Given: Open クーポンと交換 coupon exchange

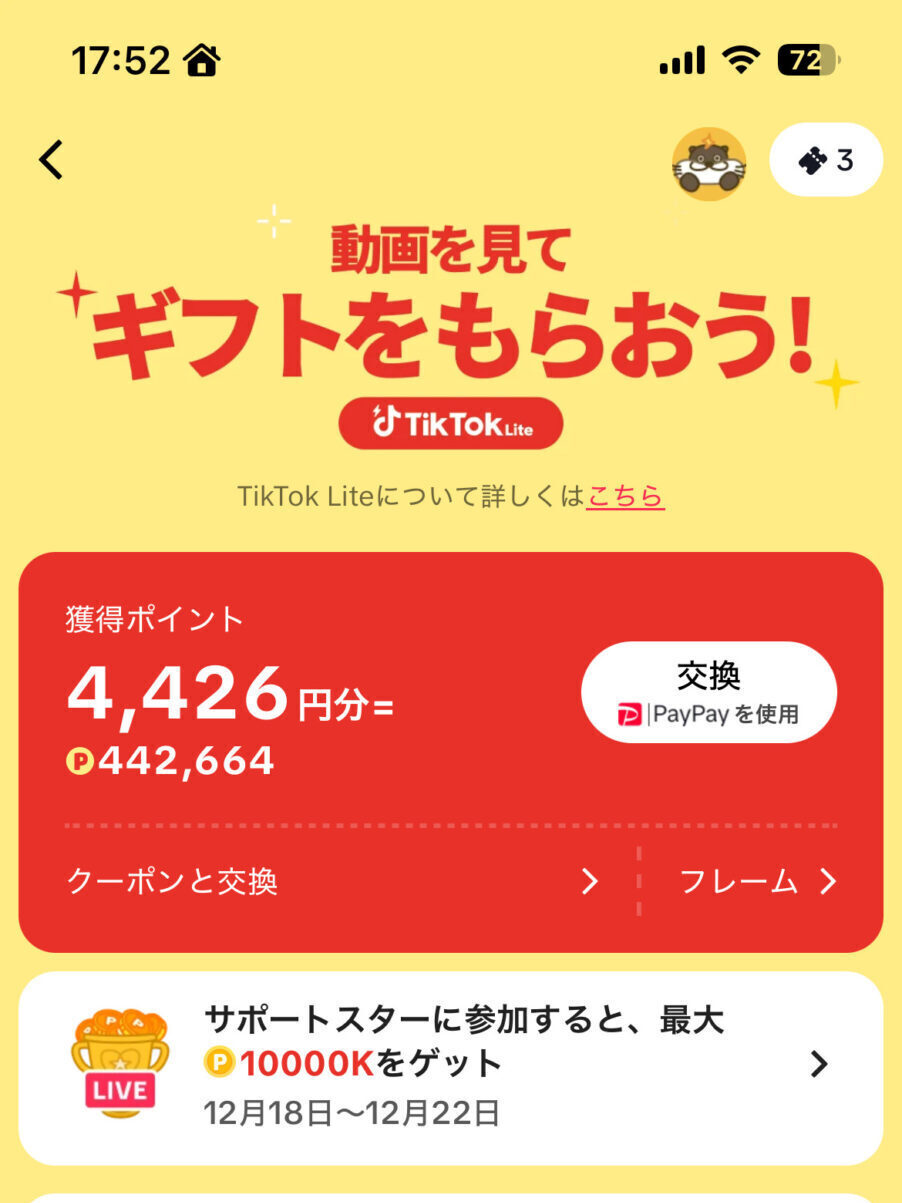Looking at the screenshot, I should point(330,881).
